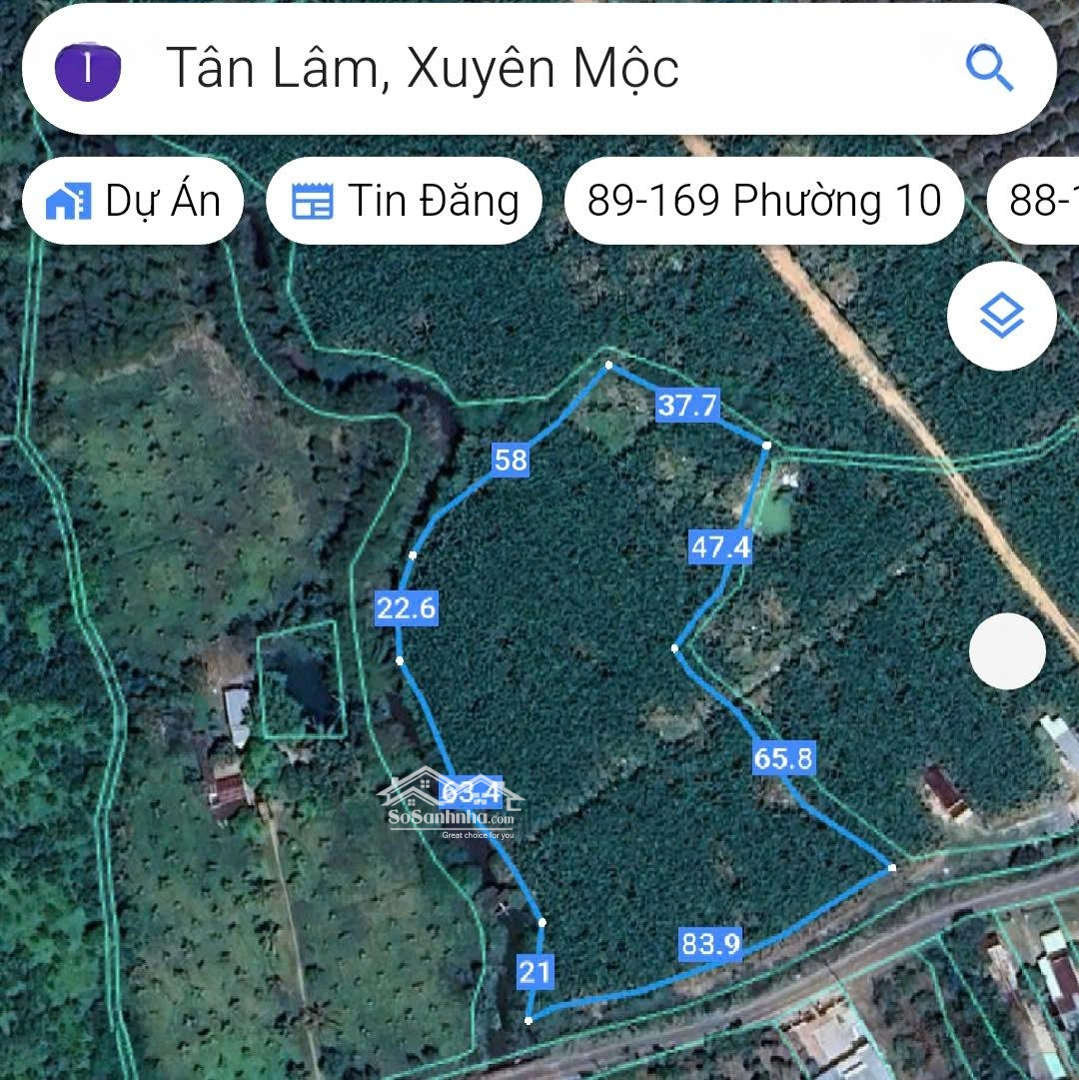Select the Dự Án chip

(x=133, y=201)
